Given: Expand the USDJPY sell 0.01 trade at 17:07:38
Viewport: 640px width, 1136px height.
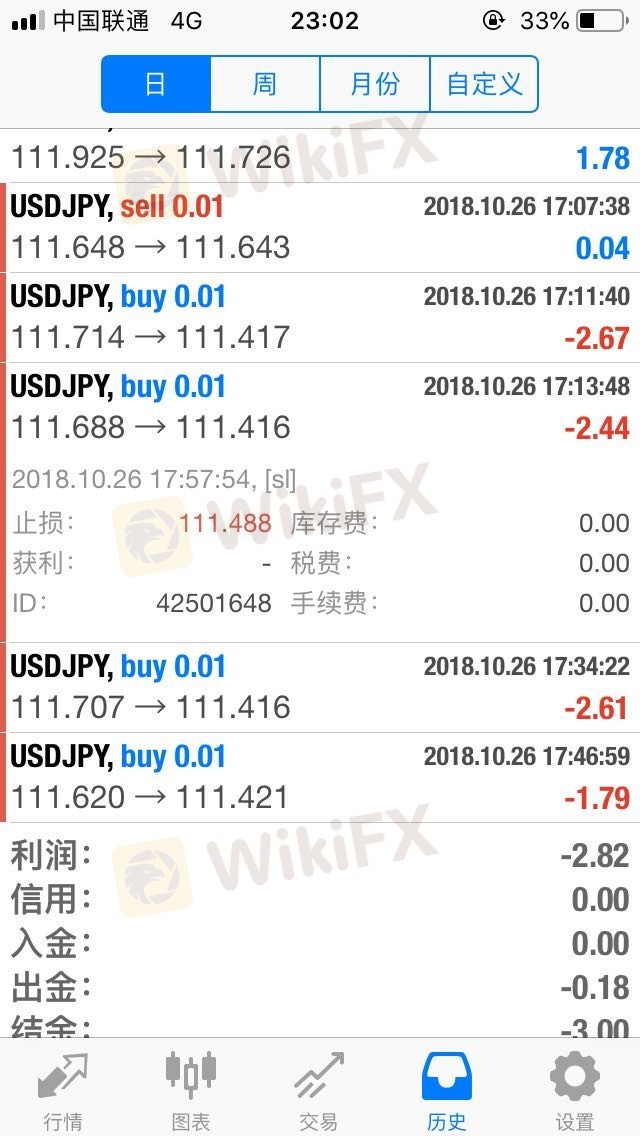Looking at the screenshot, I should tap(320, 227).
